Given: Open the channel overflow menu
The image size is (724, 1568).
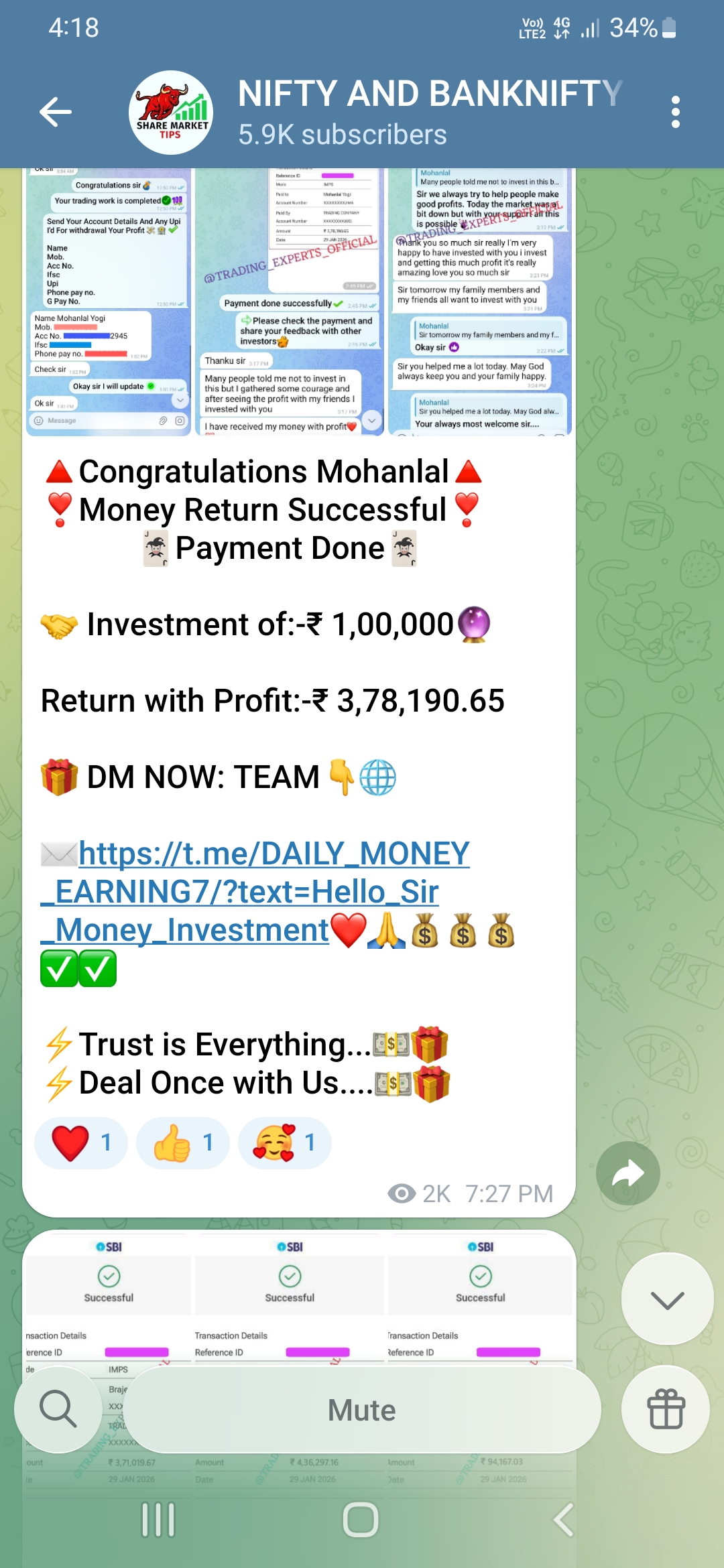Looking at the screenshot, I should 675,112.
